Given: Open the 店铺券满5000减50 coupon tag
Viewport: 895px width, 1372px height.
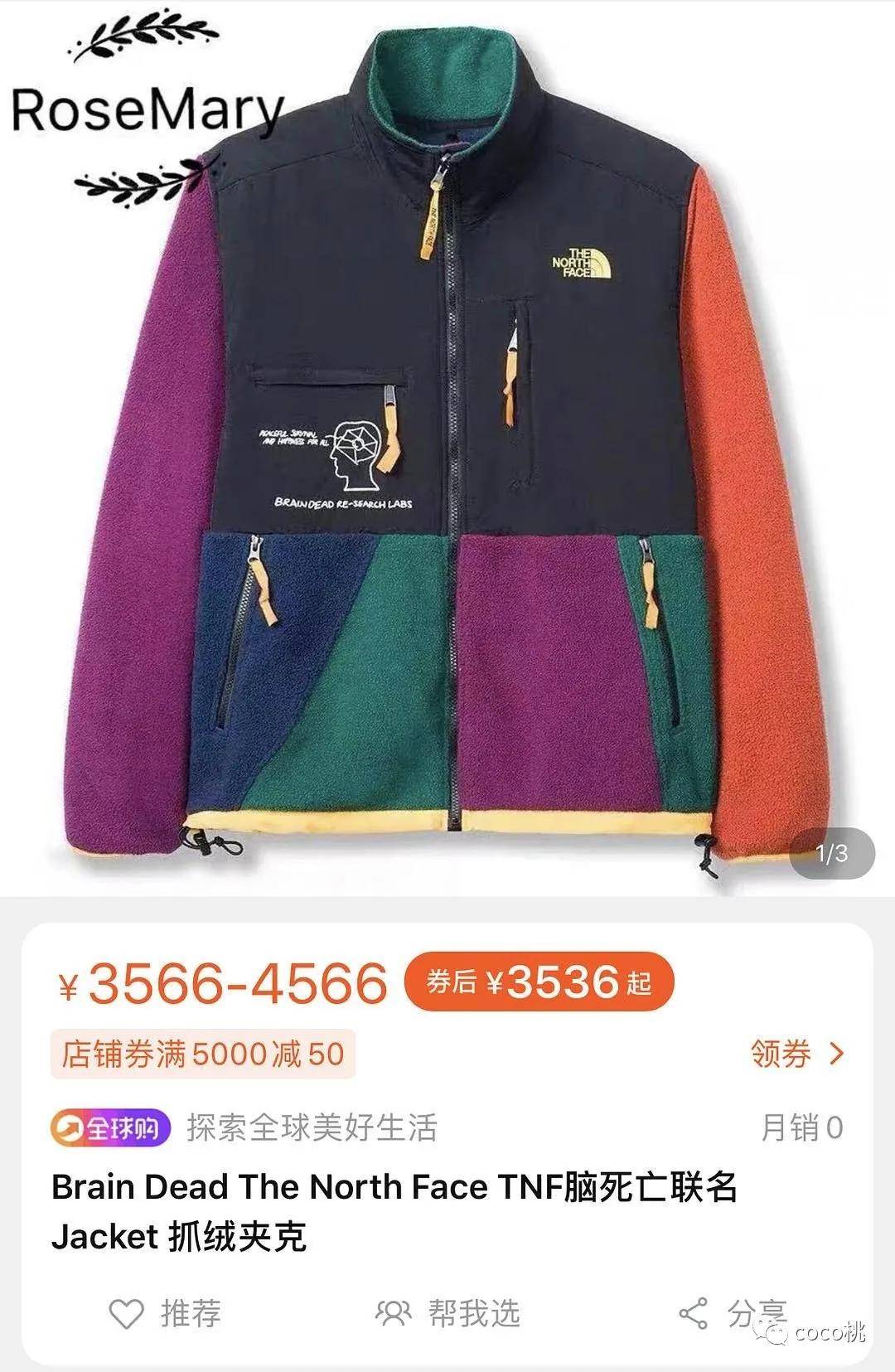Looking at the screenshot, I should 203,1054.
